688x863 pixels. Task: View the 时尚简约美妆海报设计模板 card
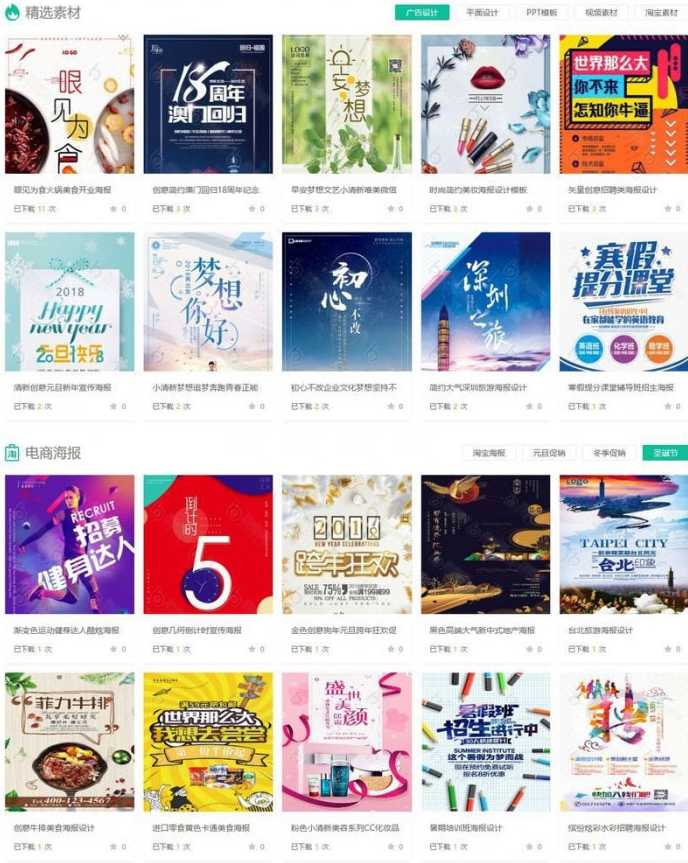click(x=485, y=104)
